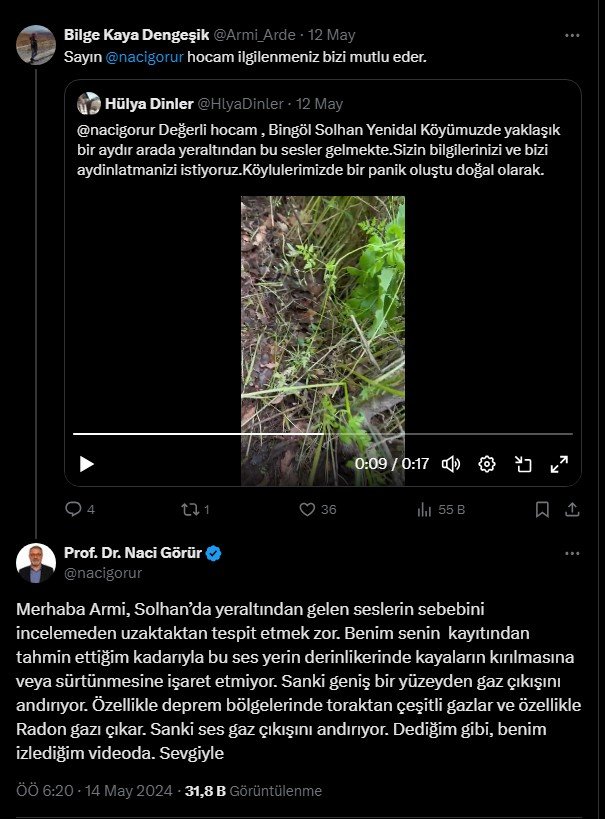
Task: Open Bilge Kaya Dengeşik's profile avatar
Action: click(36, 45)
